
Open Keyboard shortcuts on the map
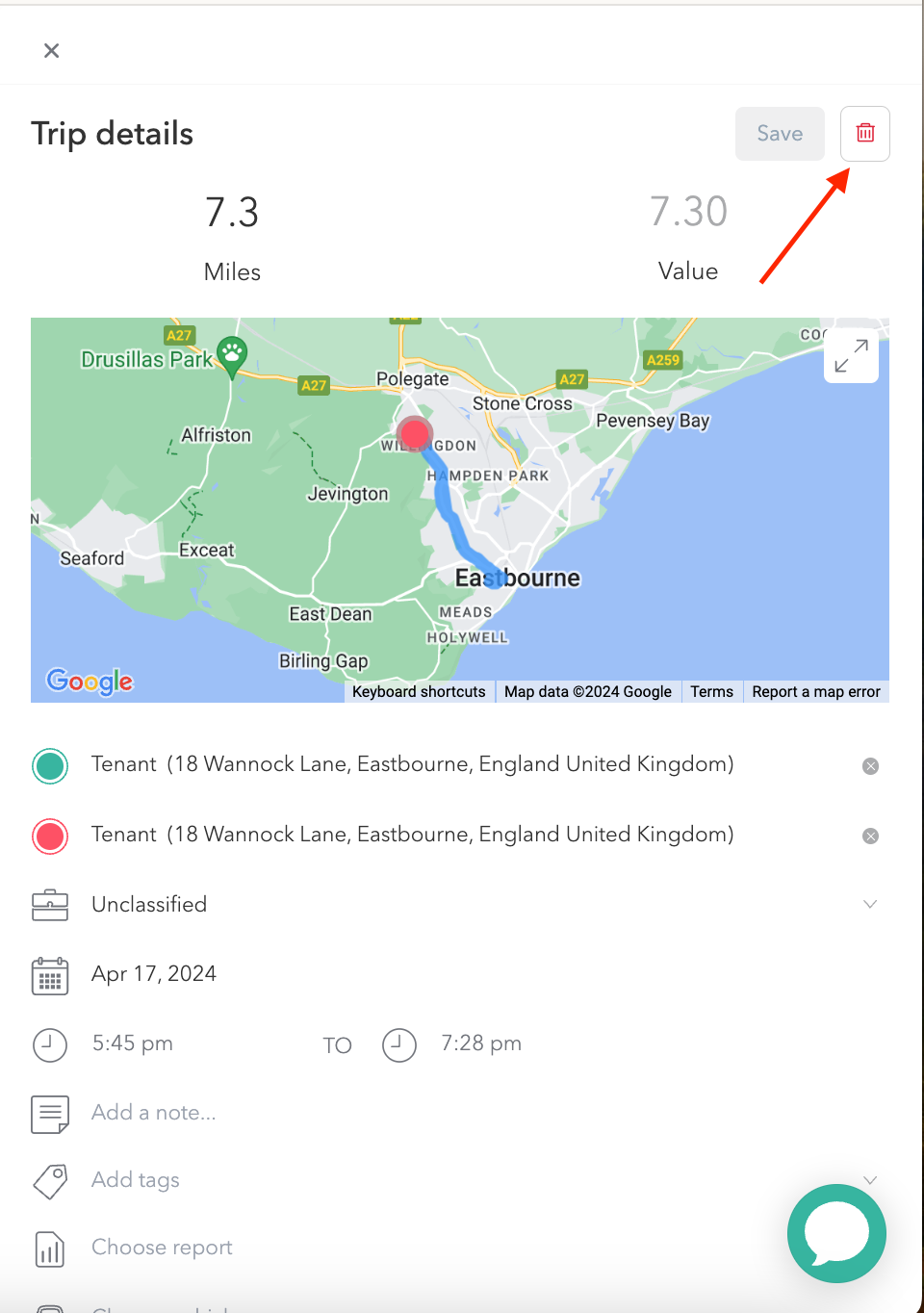419,691
